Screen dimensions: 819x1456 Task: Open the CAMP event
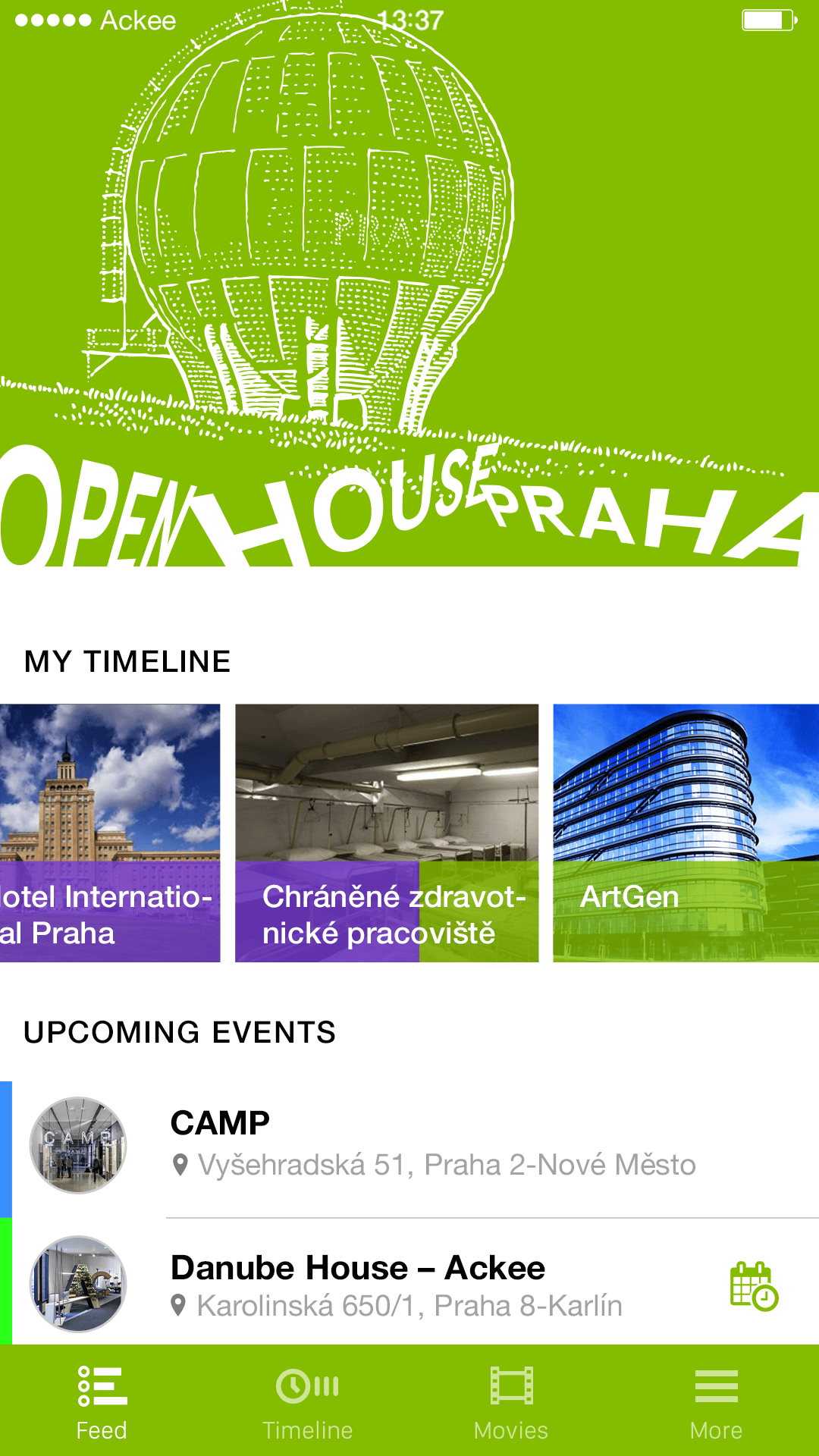click(x=432, y=1144)
